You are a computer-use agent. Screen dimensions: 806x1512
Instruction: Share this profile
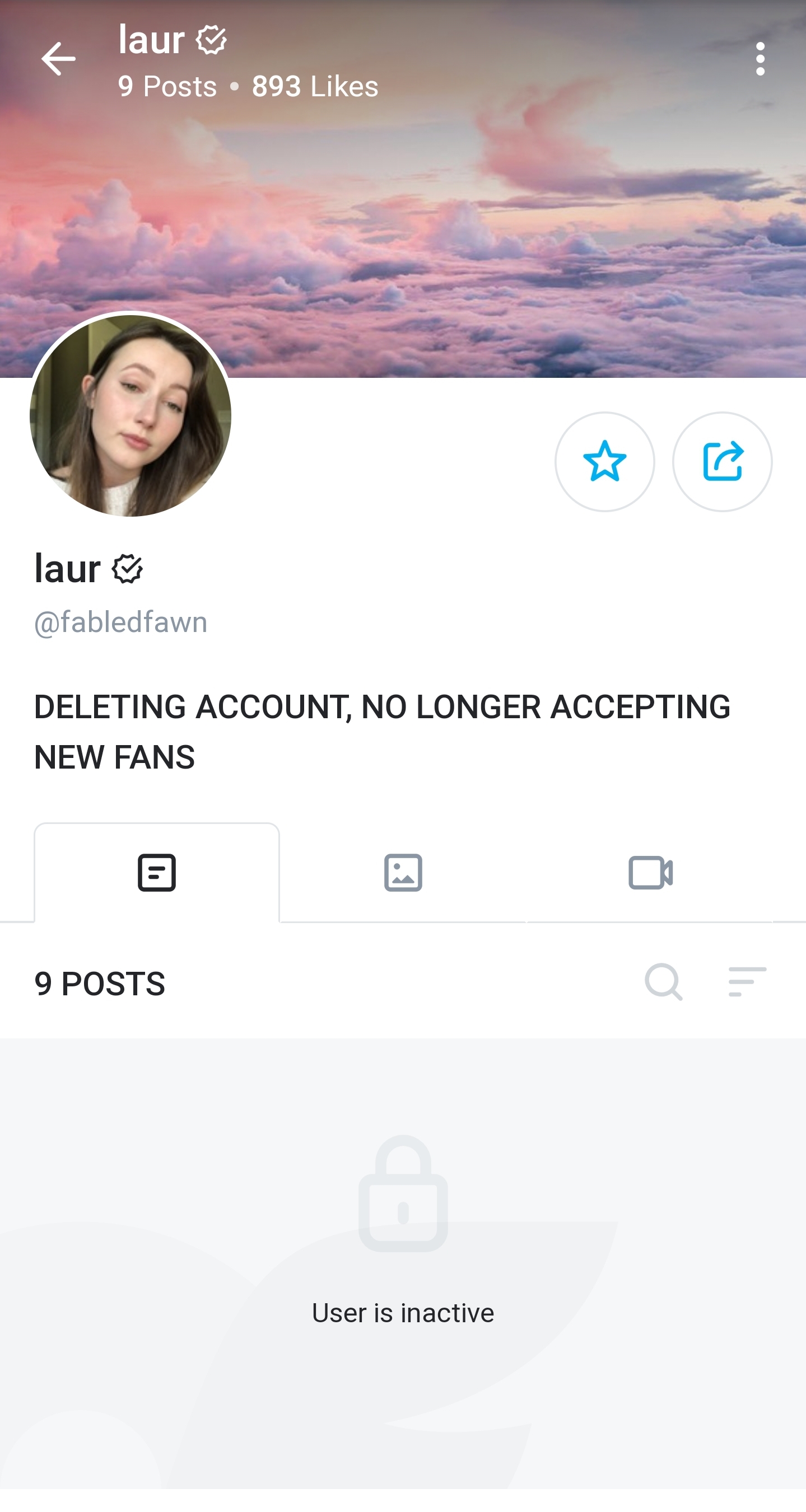[722, 461]
